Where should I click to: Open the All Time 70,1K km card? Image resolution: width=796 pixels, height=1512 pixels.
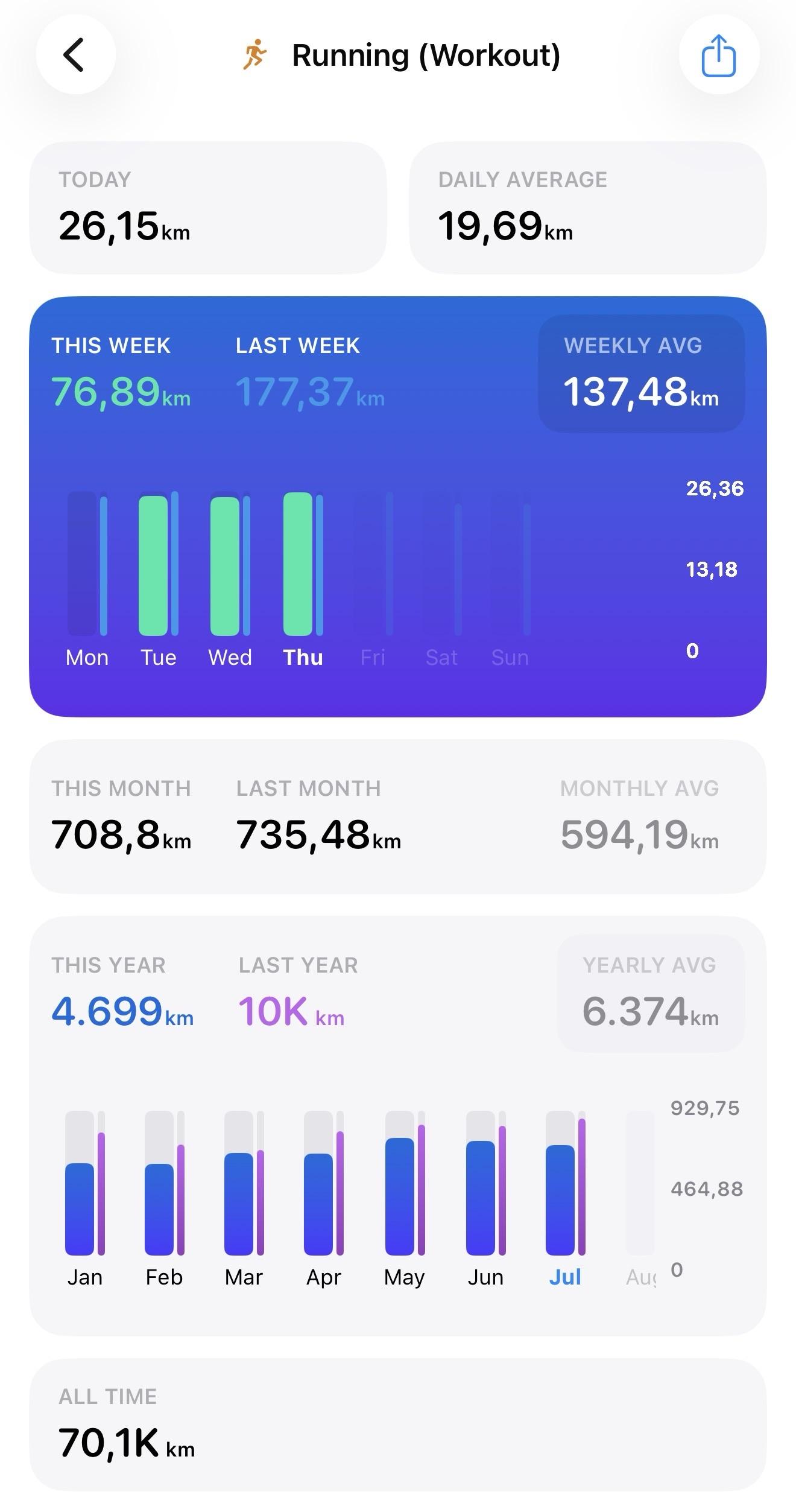tap(398, 1425)
